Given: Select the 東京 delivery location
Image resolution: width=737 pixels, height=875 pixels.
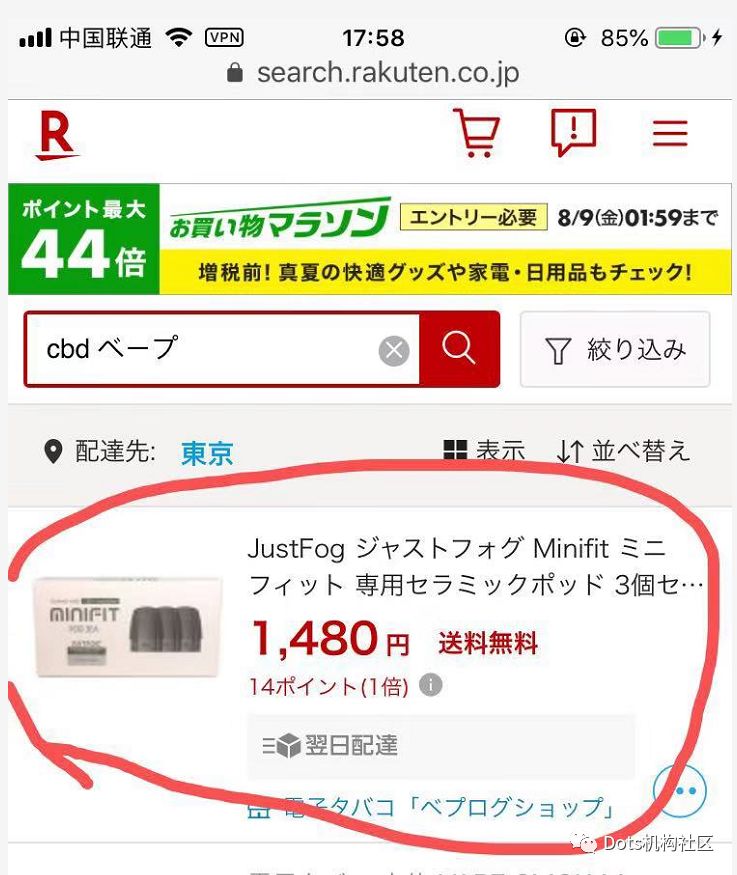Looking at the screenshot, I should 206,452.
